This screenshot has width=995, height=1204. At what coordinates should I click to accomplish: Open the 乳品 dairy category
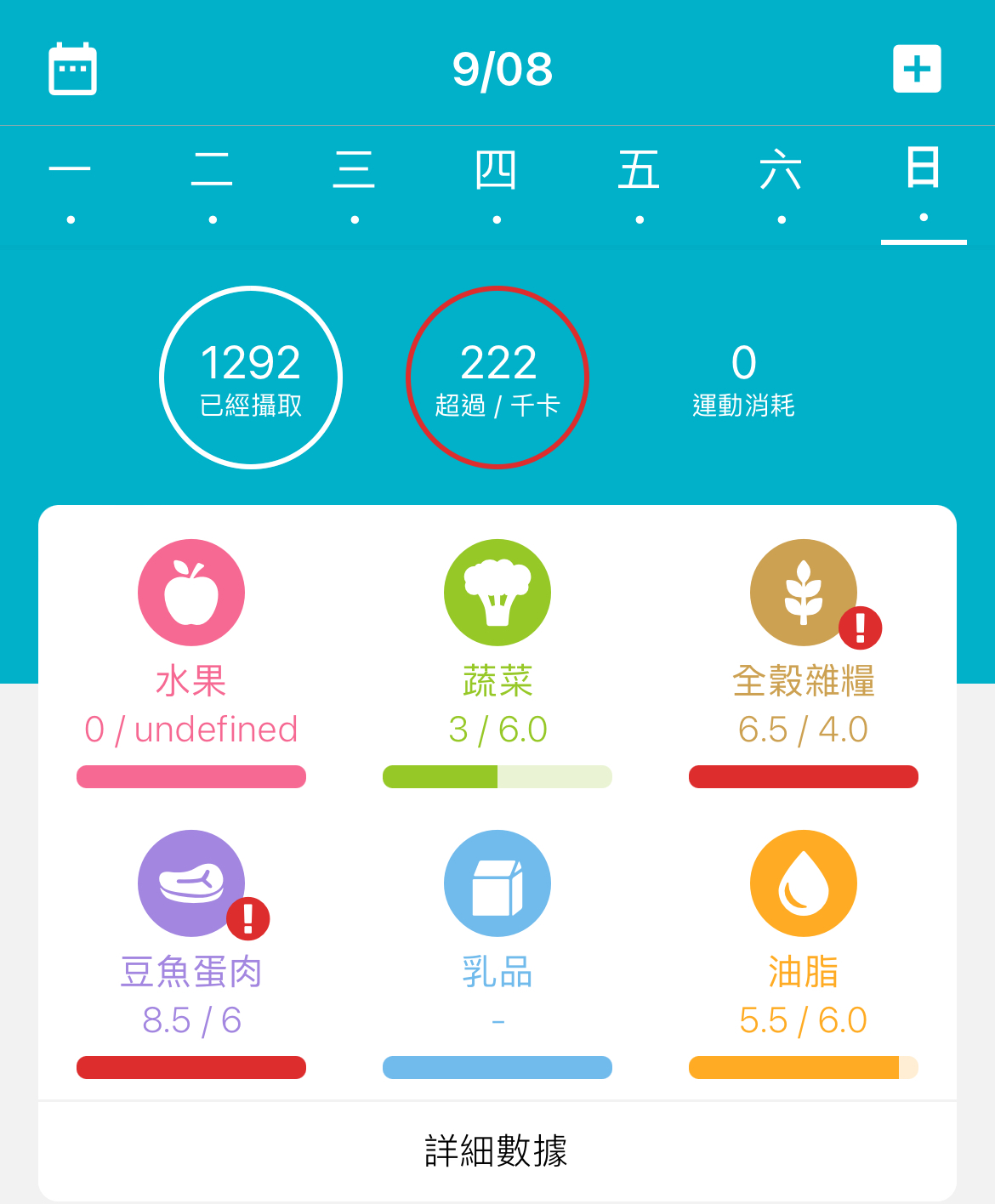coord(497,884)
